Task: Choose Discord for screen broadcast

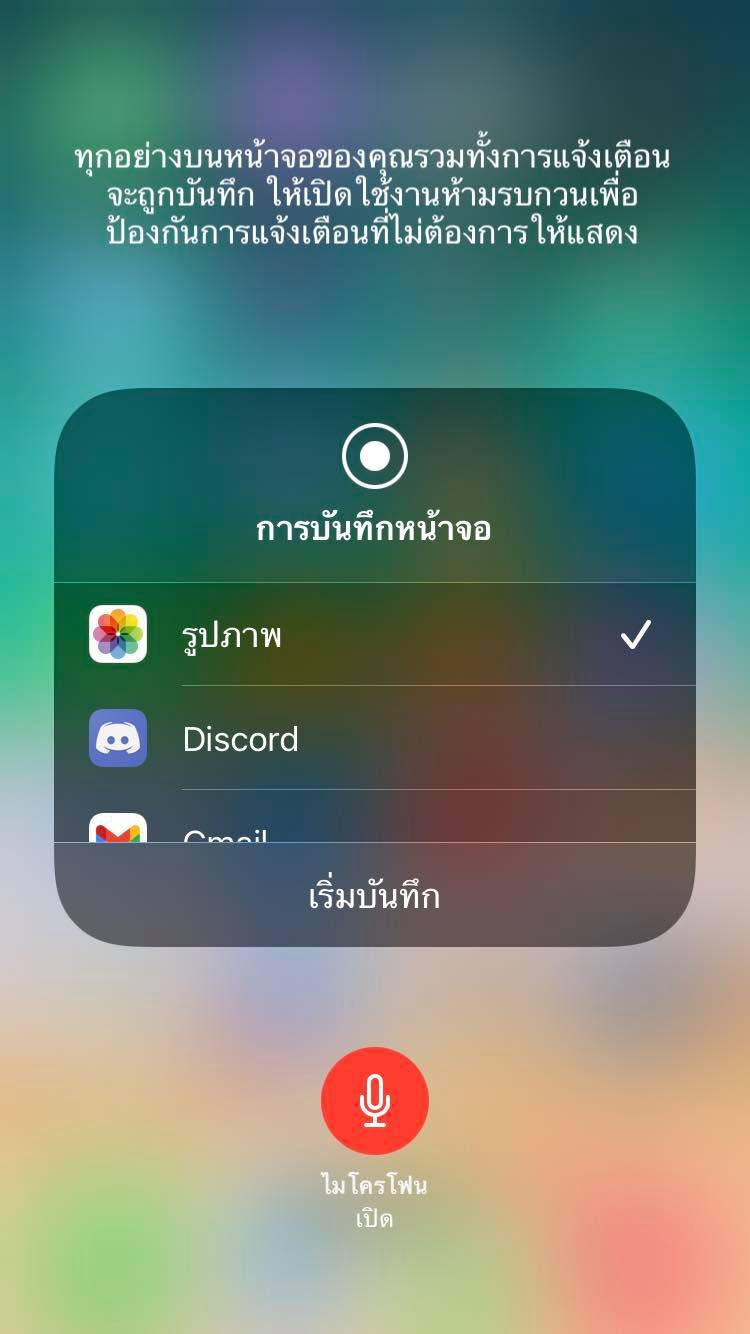Action: [x=374, y=739]
